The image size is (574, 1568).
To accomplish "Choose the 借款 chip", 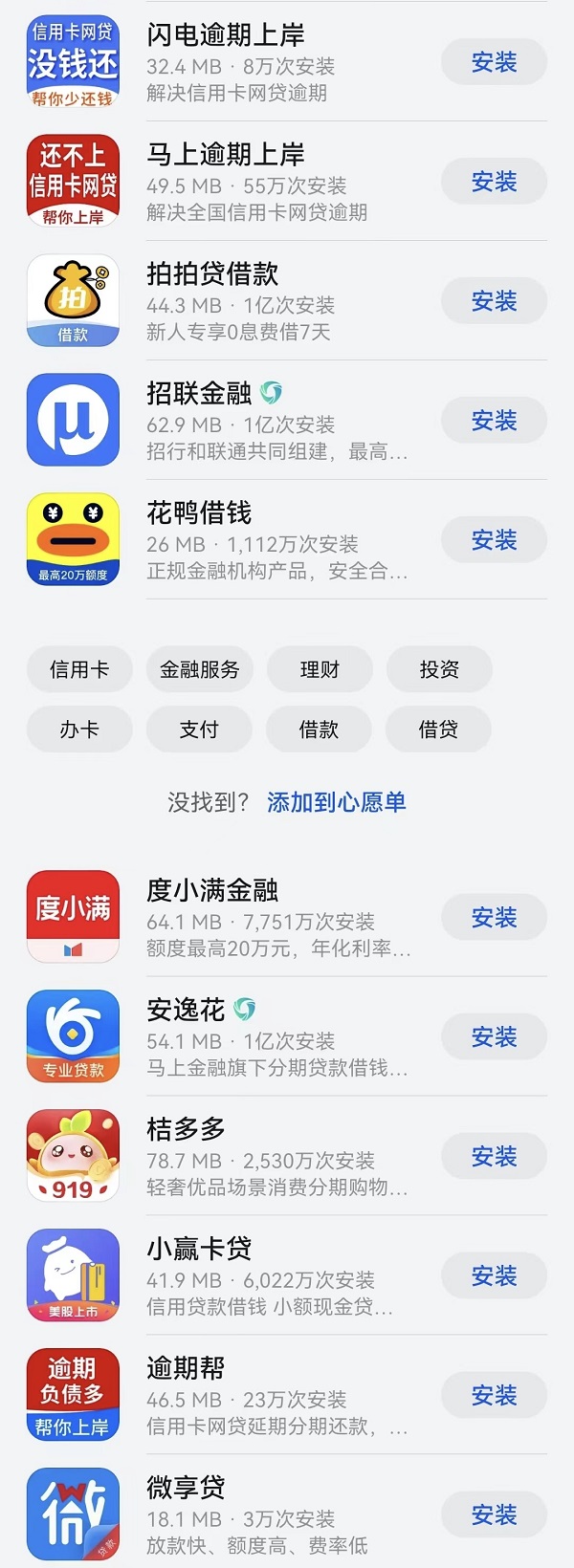I will (x=320, y=730).
